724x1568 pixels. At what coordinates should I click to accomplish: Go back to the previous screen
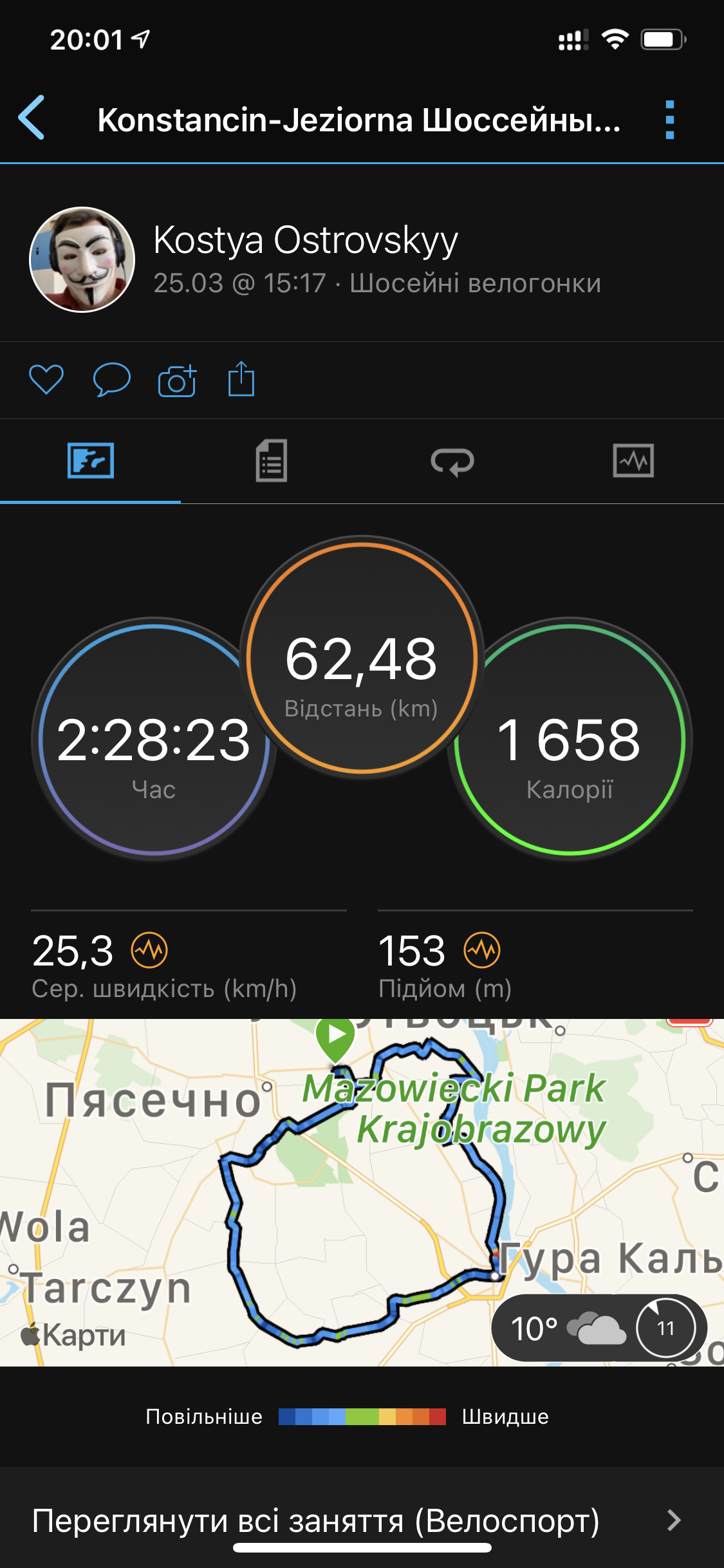pyautogui.click(x=32, y=118)
